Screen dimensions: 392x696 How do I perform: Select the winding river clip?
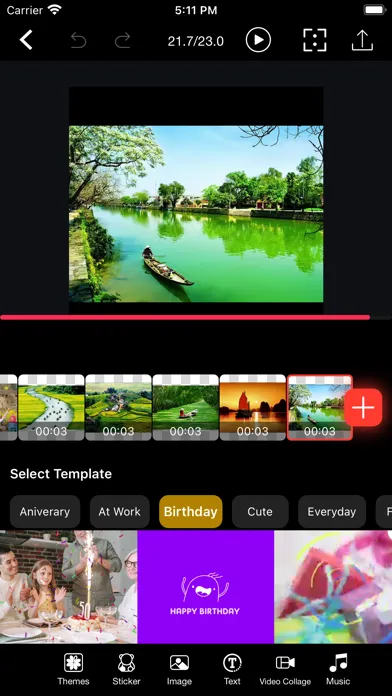click(x=51, y=407)
